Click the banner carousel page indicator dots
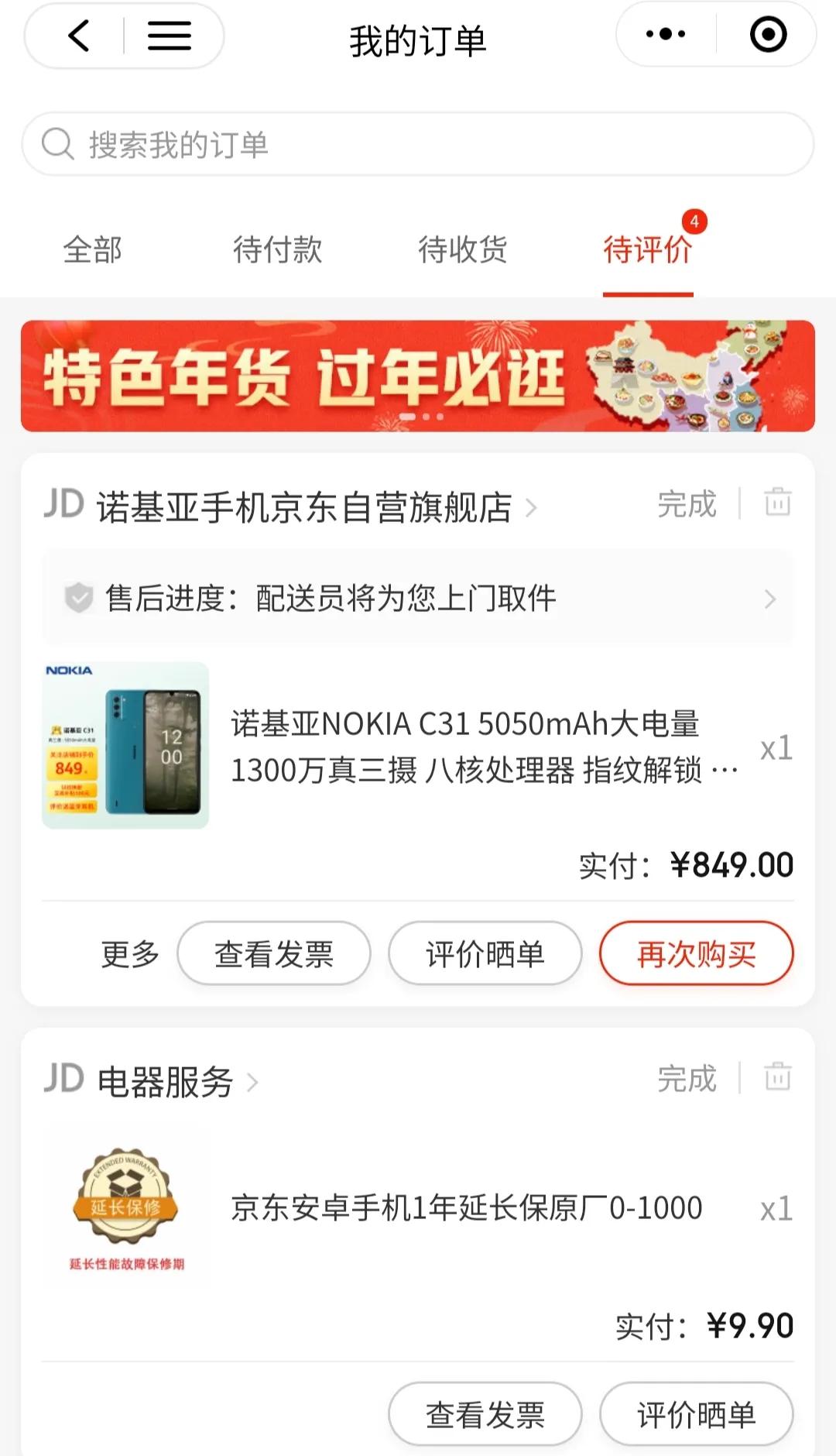 (x=422, y=416)
